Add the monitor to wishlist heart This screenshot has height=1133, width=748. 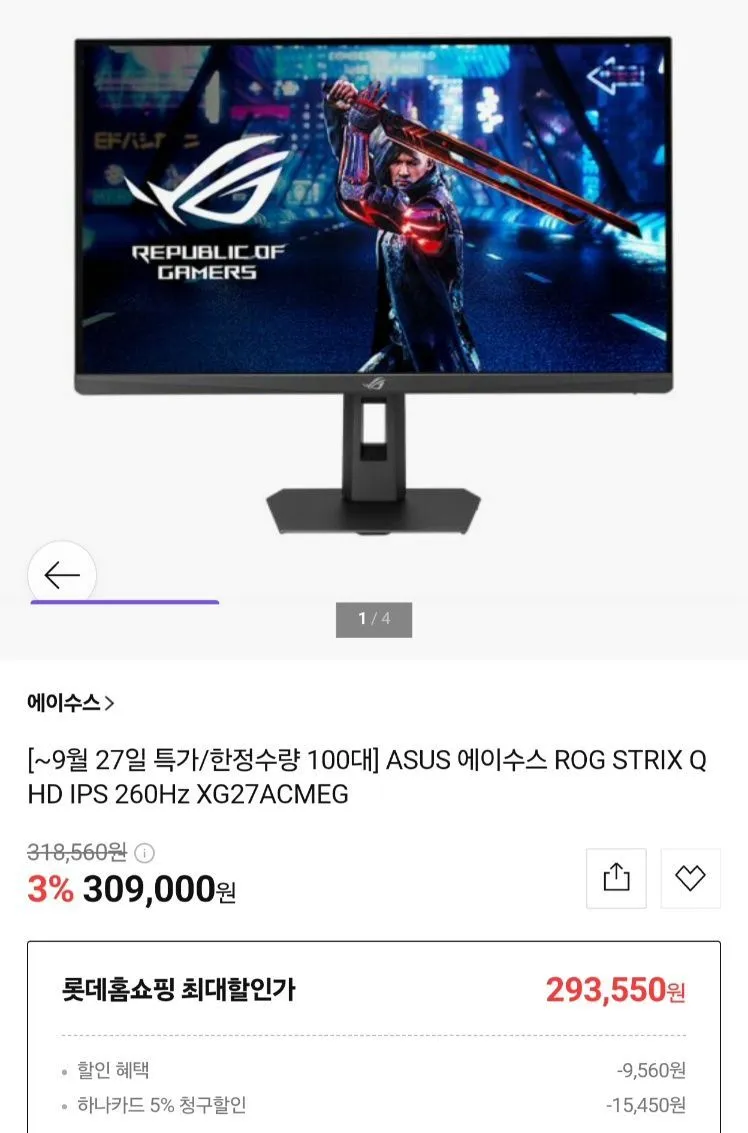pyautogui.click(x=690, y=878)
